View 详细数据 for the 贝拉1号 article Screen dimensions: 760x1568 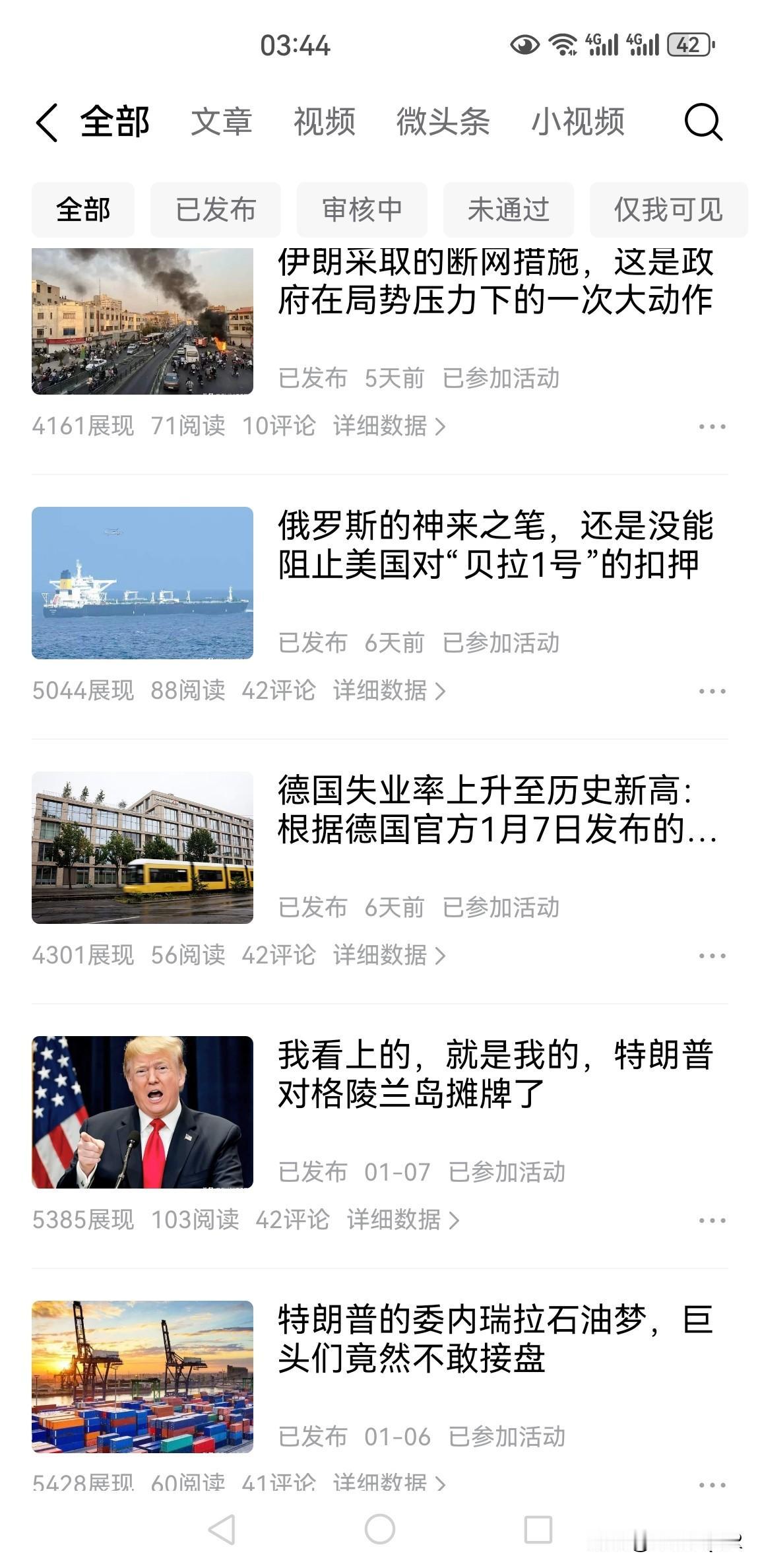click(389, 691)
